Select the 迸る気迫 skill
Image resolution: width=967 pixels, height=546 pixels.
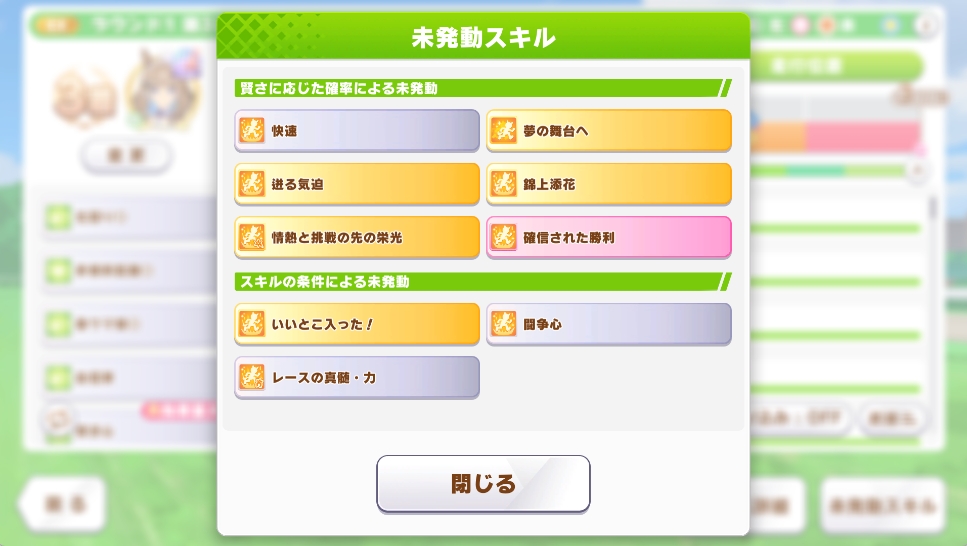[x=357, y=184]
